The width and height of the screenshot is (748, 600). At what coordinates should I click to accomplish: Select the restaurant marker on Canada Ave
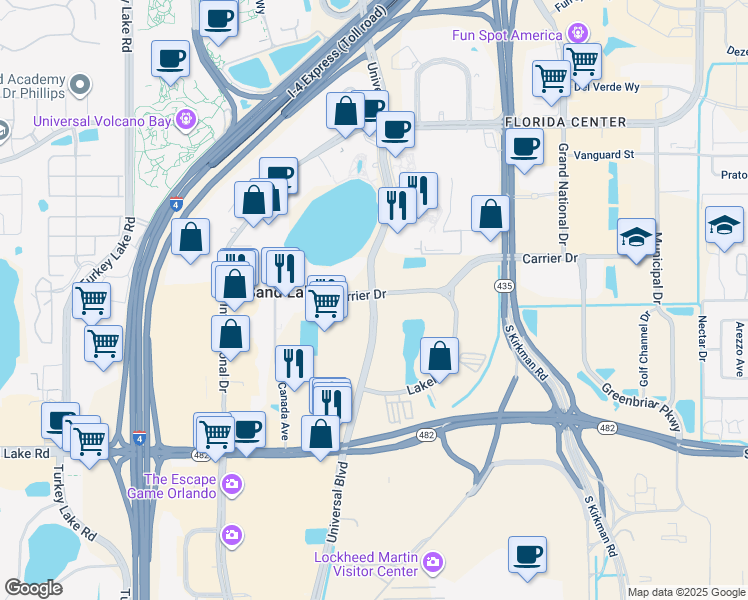point(294,363)
